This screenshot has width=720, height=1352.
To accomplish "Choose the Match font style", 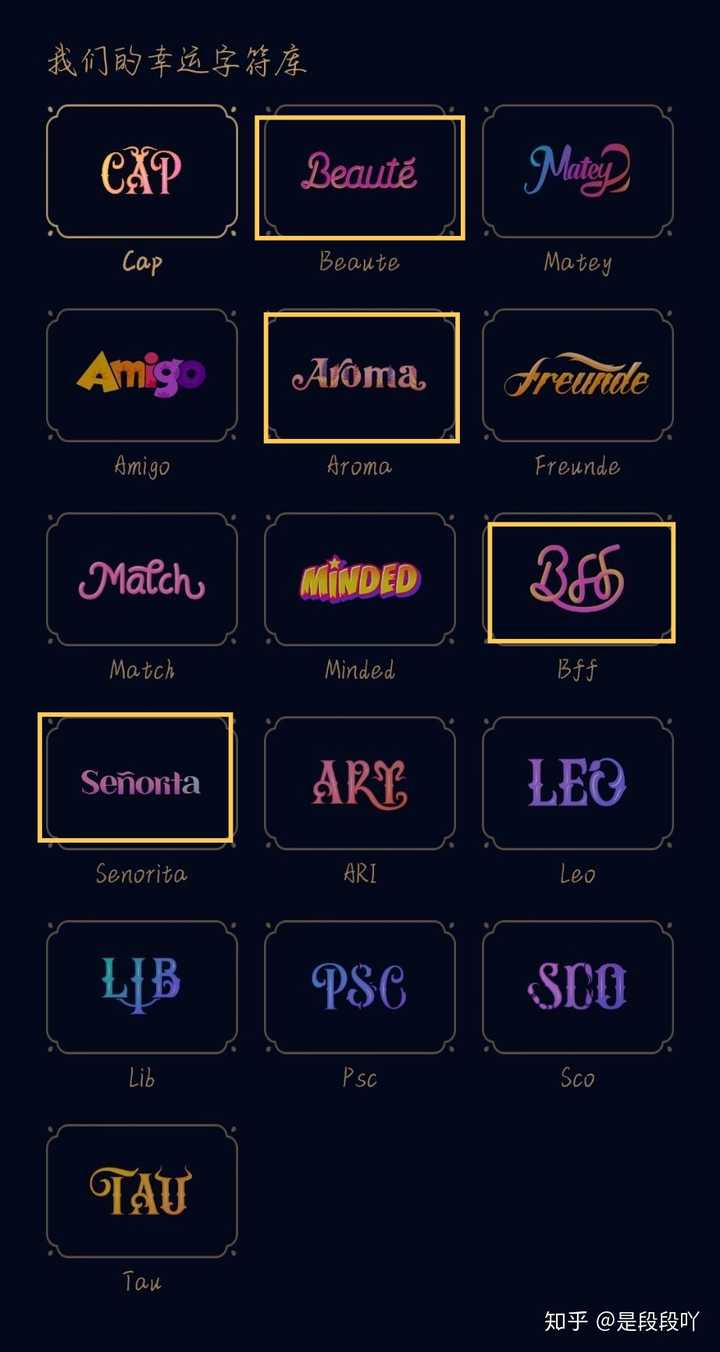I will pos(142,580).
